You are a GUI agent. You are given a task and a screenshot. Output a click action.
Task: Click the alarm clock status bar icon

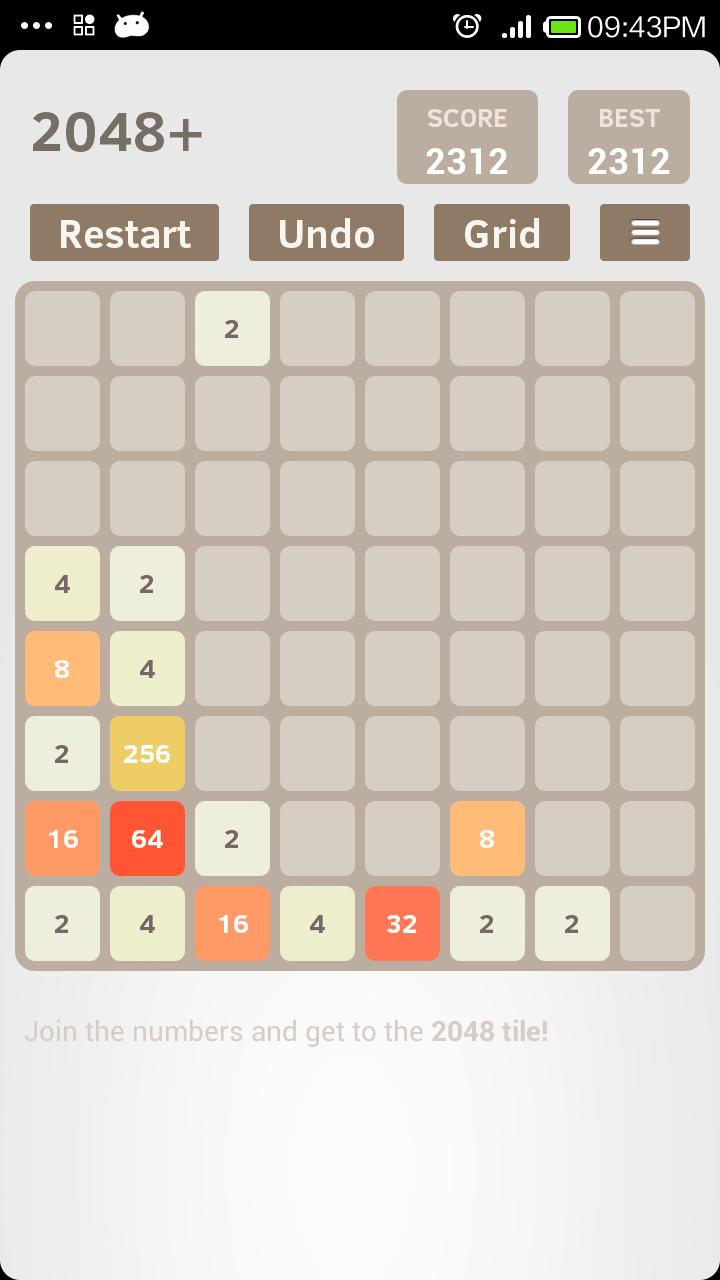click(468, 27)
